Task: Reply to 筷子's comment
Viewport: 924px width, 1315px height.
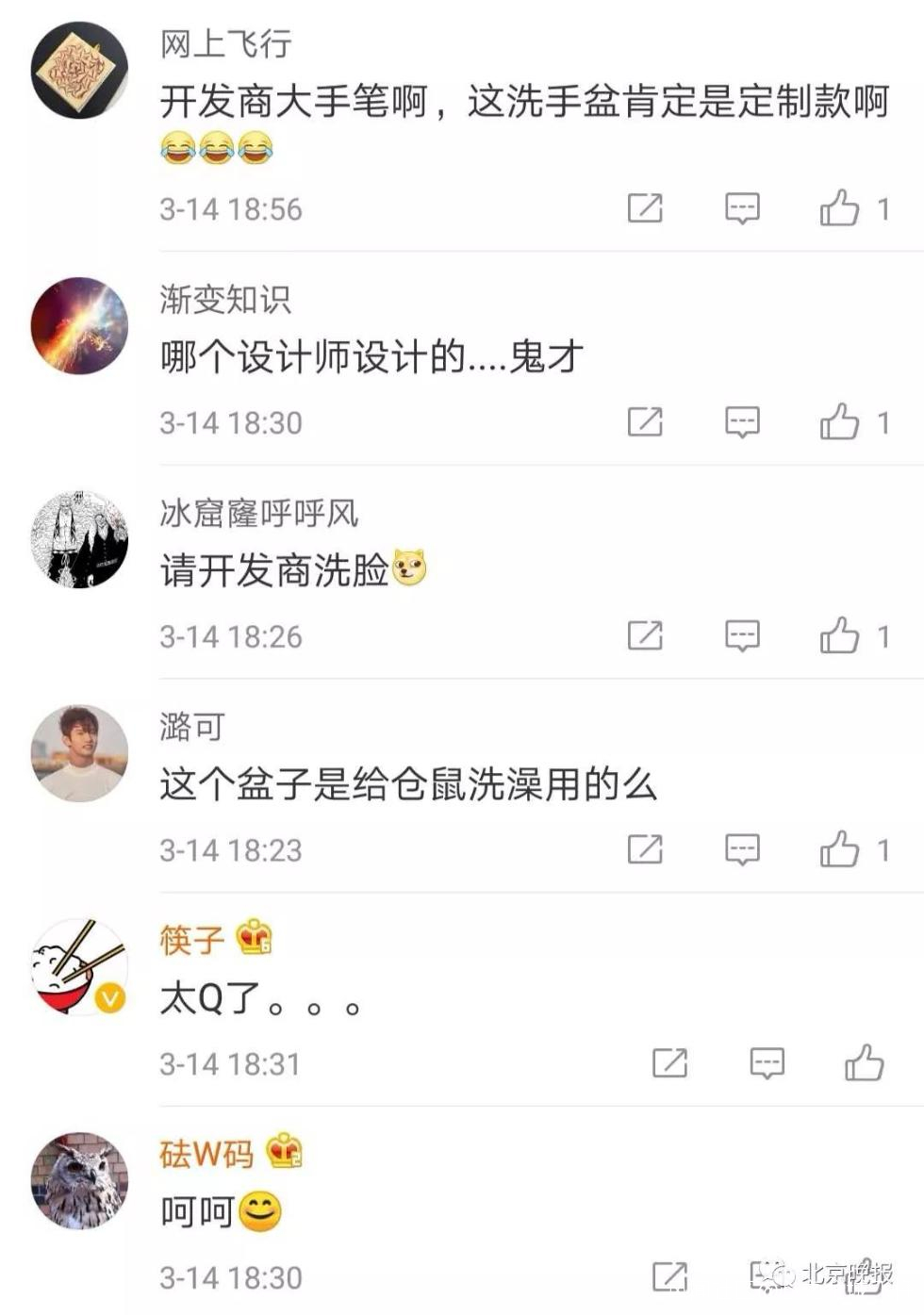Action: click(x=767, y=1064)
